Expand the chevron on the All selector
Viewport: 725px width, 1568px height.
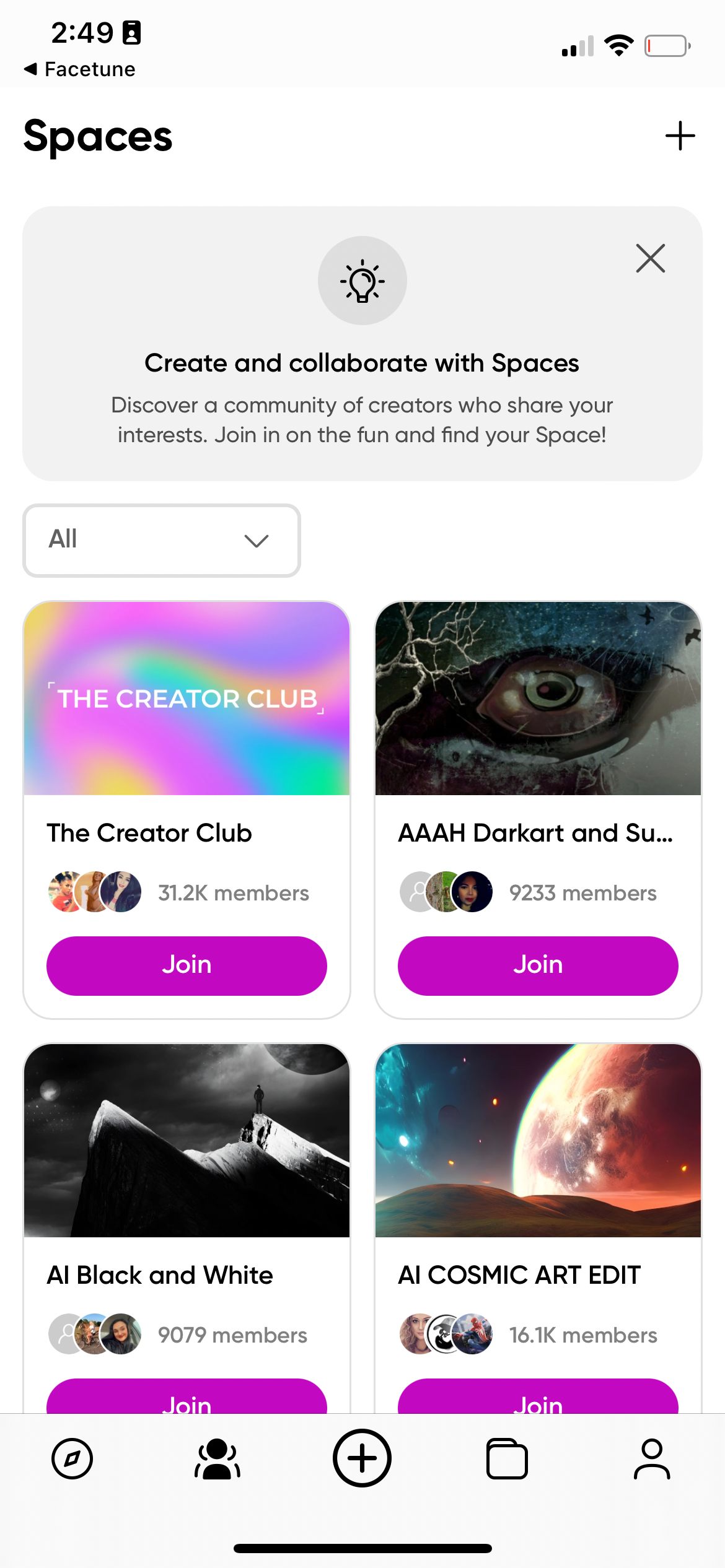point(256,541)
